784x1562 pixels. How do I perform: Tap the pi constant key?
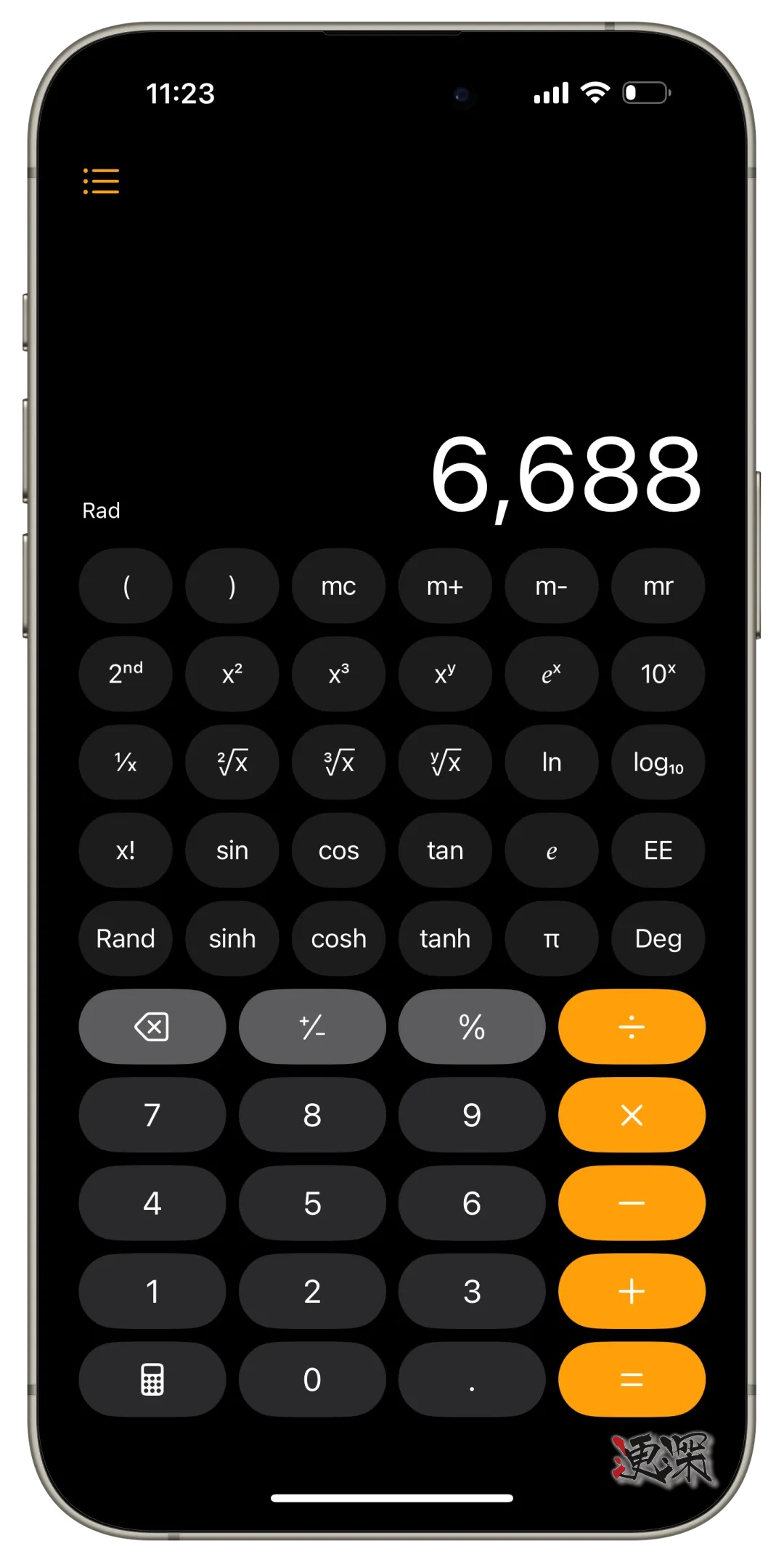pyautogui.click(x=552, y=938)
